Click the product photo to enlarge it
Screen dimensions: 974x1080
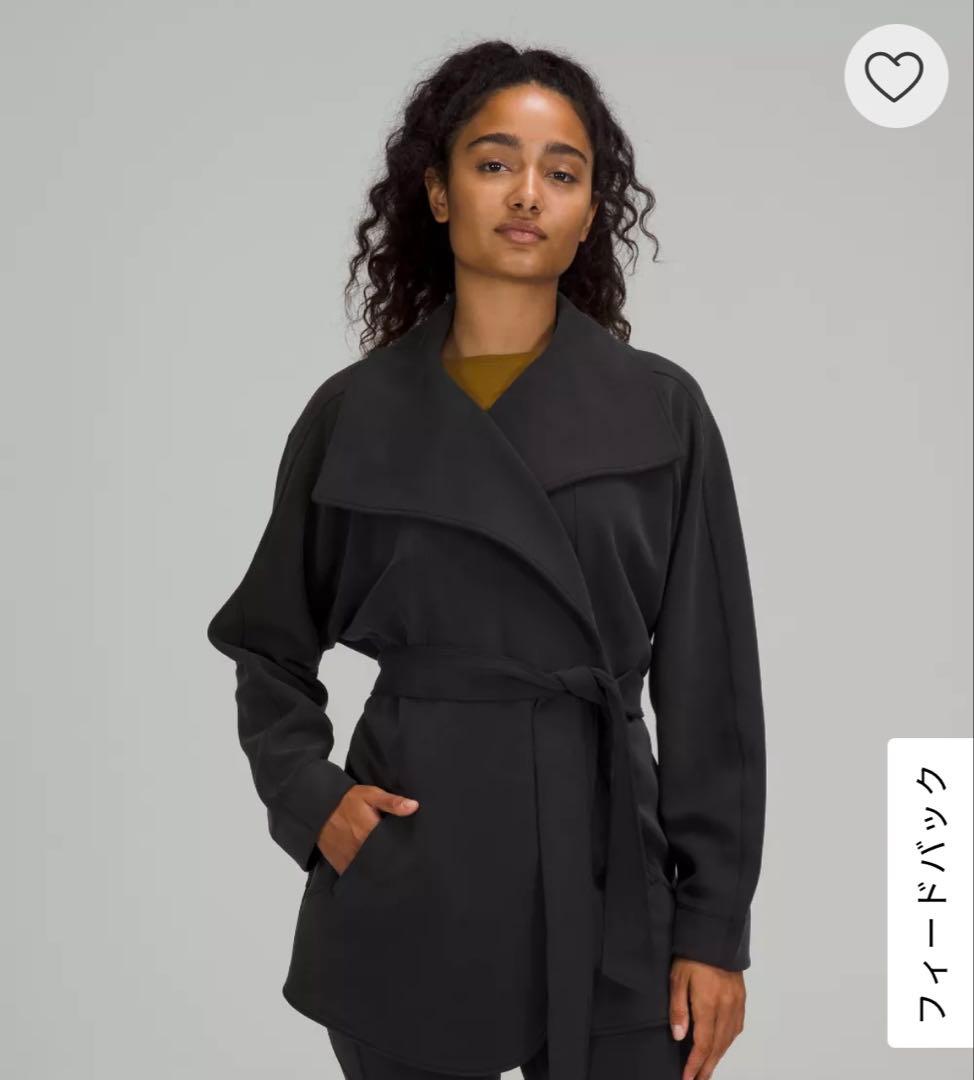pos(480,600)
